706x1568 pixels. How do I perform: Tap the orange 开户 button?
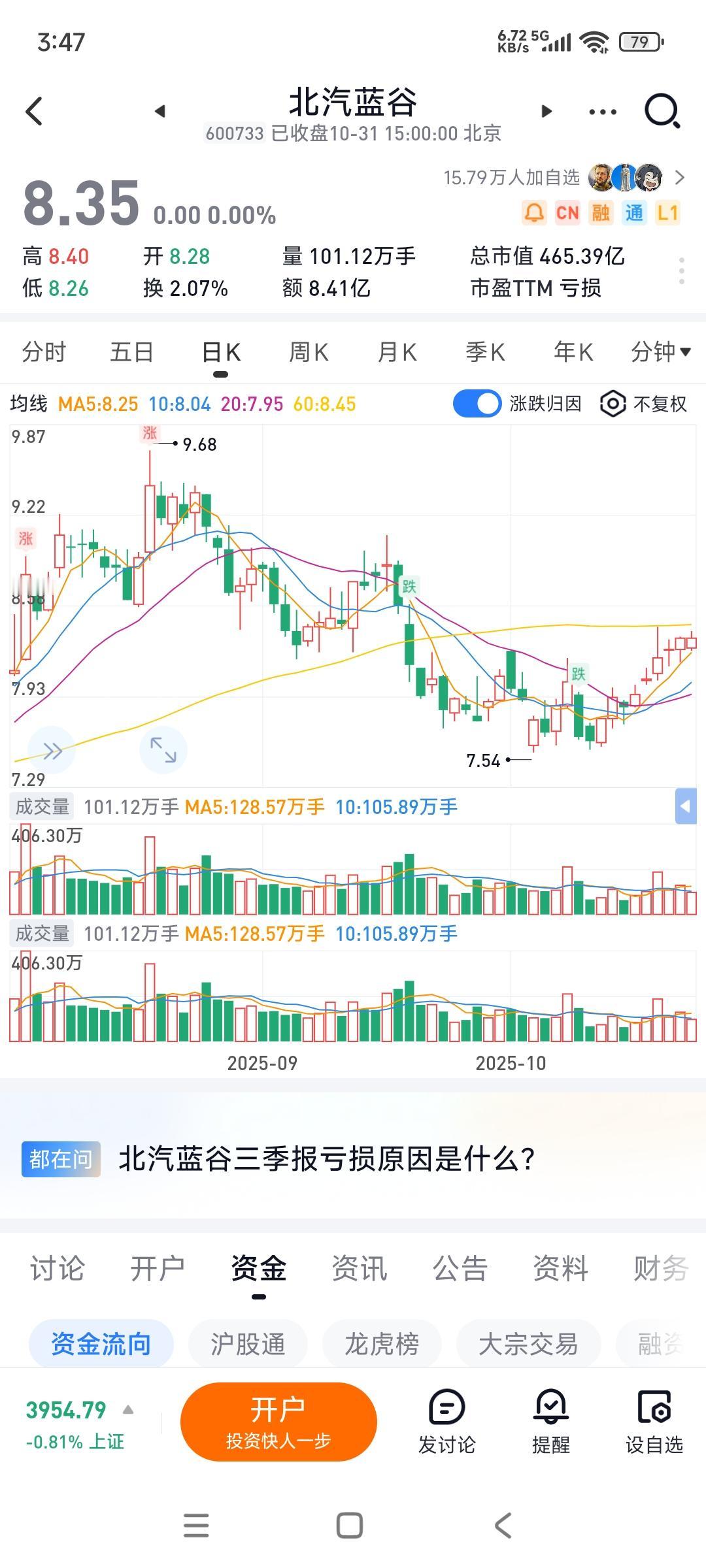[x=278, y=1422]
